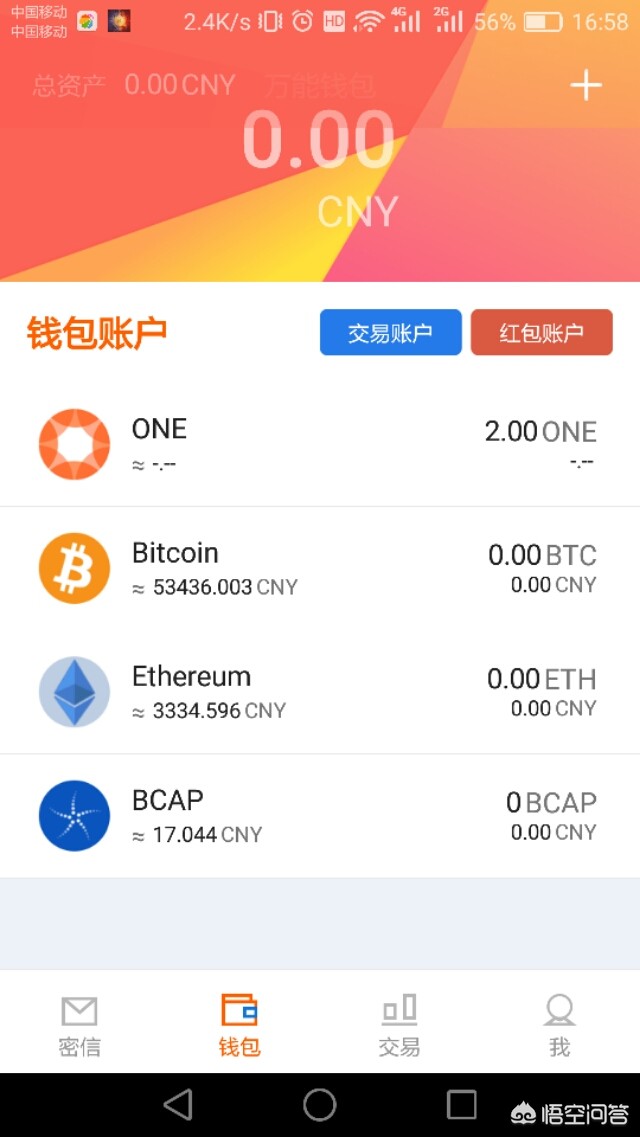640x1137 pixels.
Task: Tap the system back button
Action: (x=178, y=1105)
